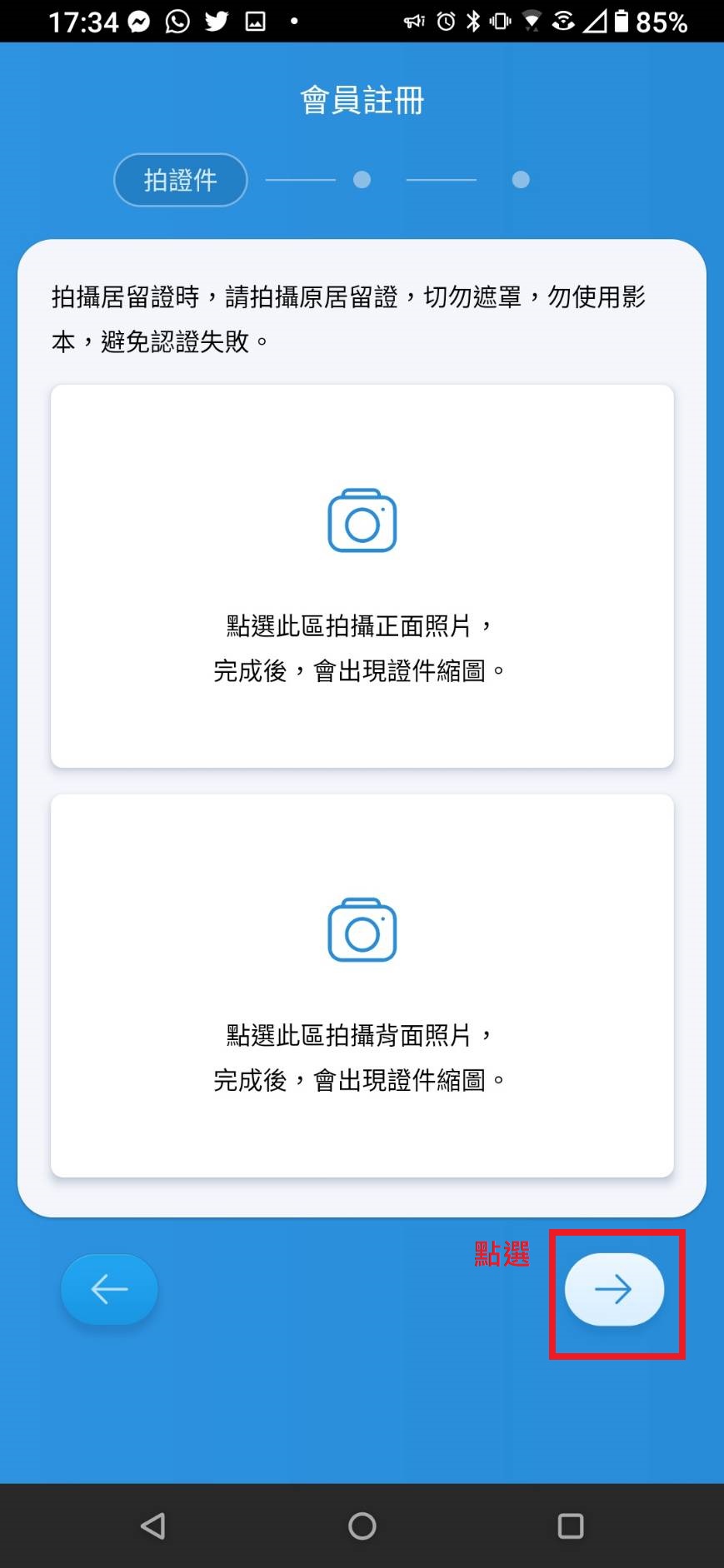The width and height of the screenshot is (724, 1568).
Task: Open the front-side ID photo capture card
Action: point(362,575)
